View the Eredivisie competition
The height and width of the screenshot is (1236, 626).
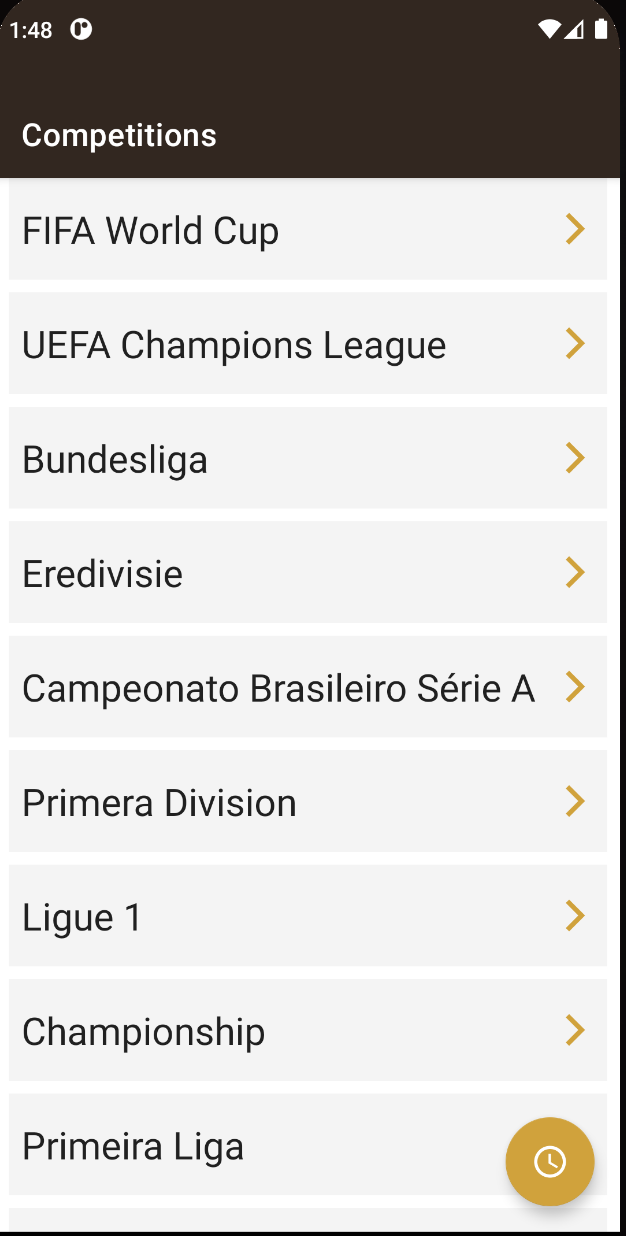[x=307, y=573]
